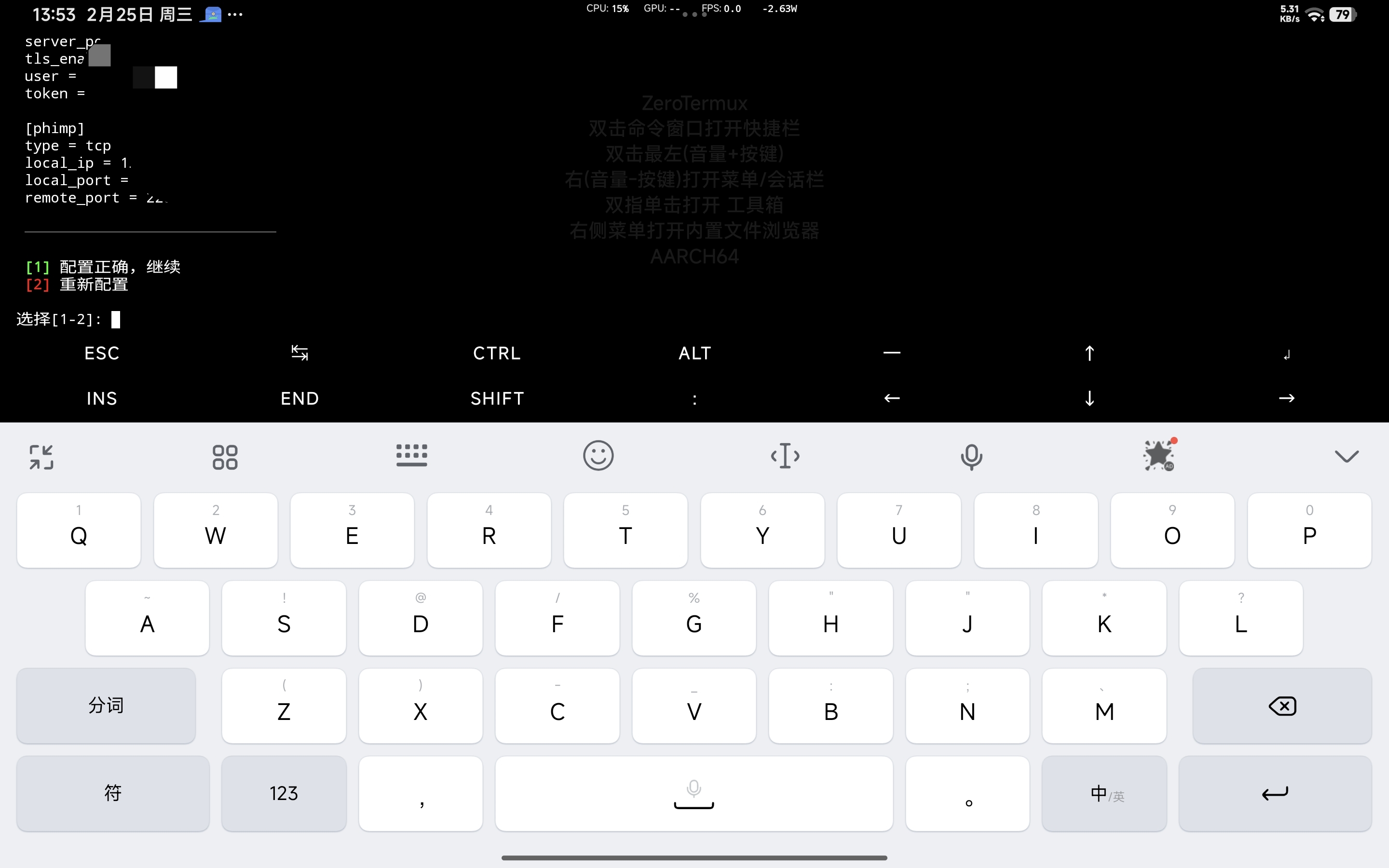Collapse the keyboard with the down chevron

[1347, 456]
